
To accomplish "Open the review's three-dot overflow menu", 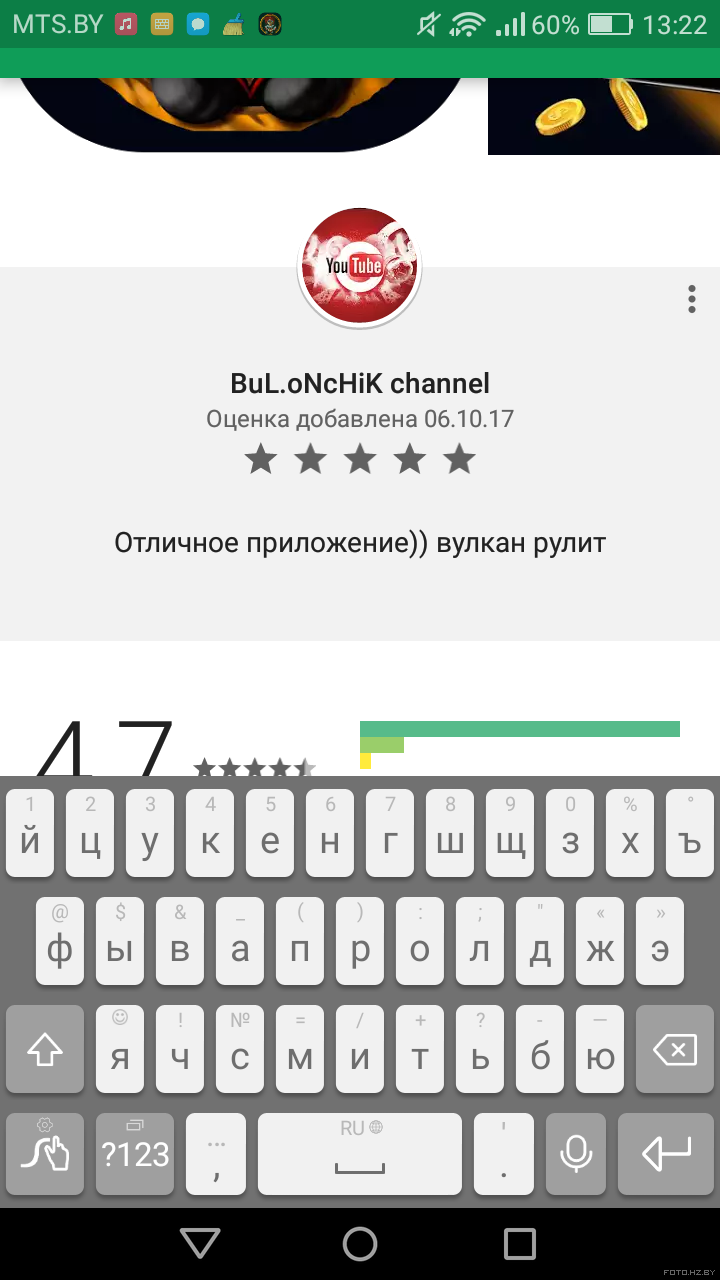I will tap(692, 299).
